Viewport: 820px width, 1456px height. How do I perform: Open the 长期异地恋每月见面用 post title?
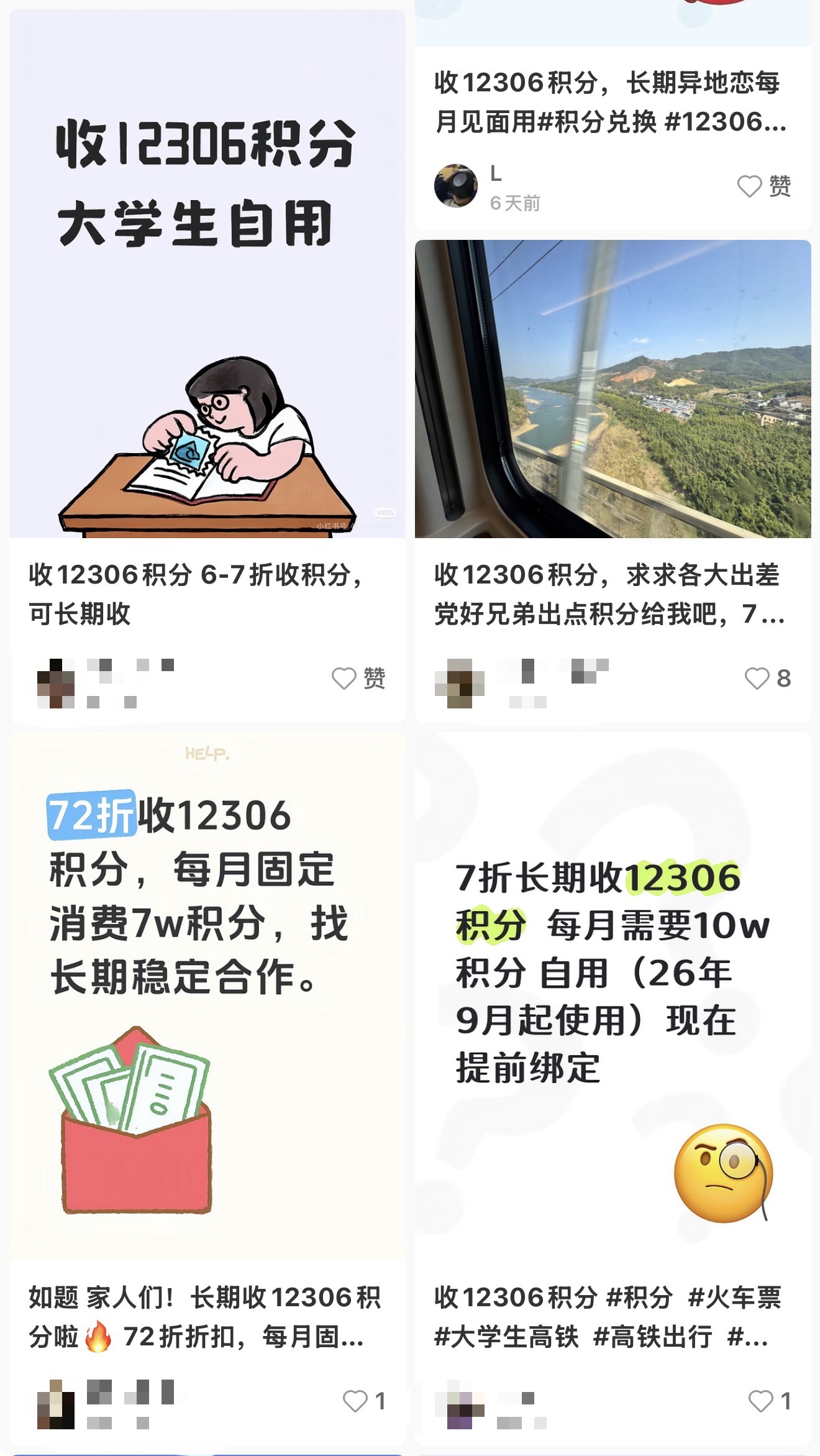click(609, 102)
